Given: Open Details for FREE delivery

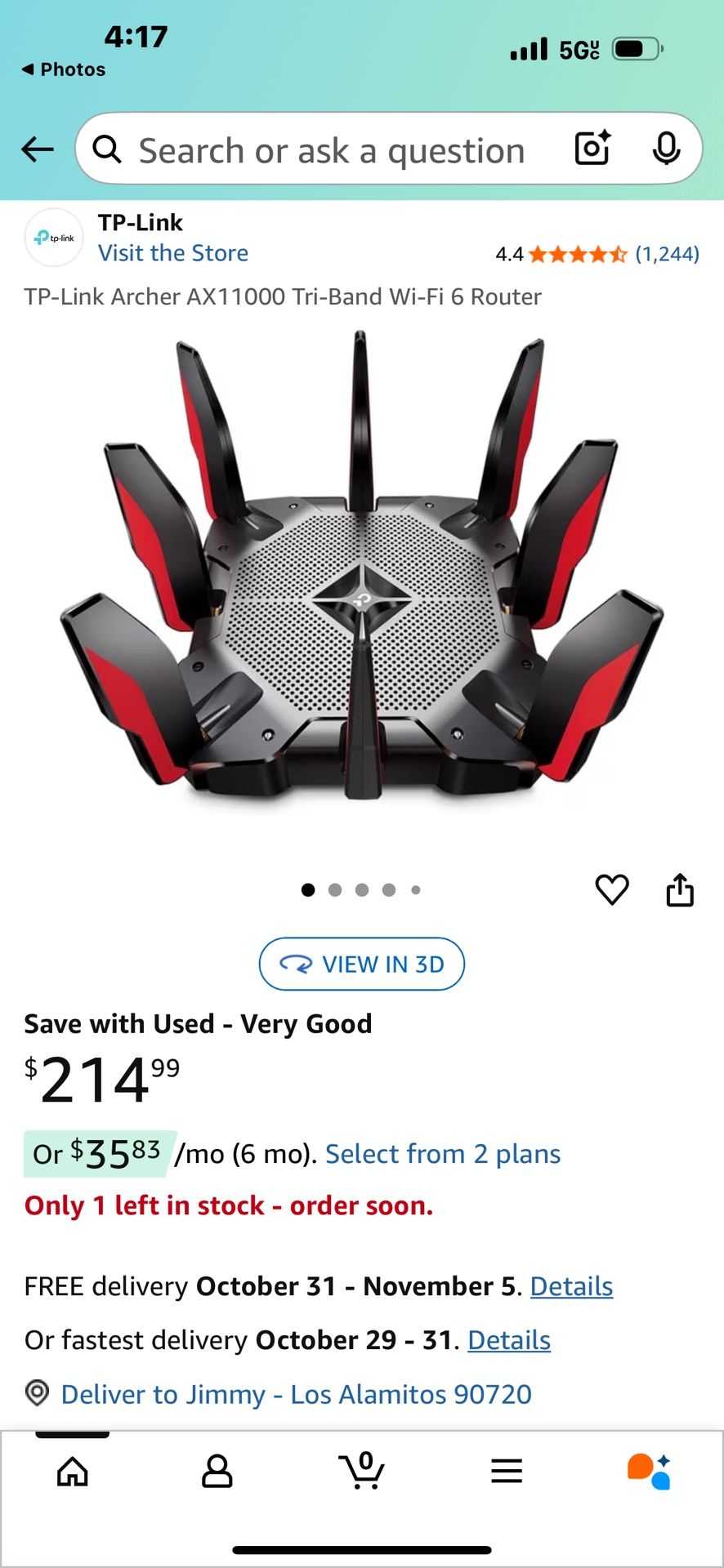Looking at the screenshot, I should point(571,1286).
